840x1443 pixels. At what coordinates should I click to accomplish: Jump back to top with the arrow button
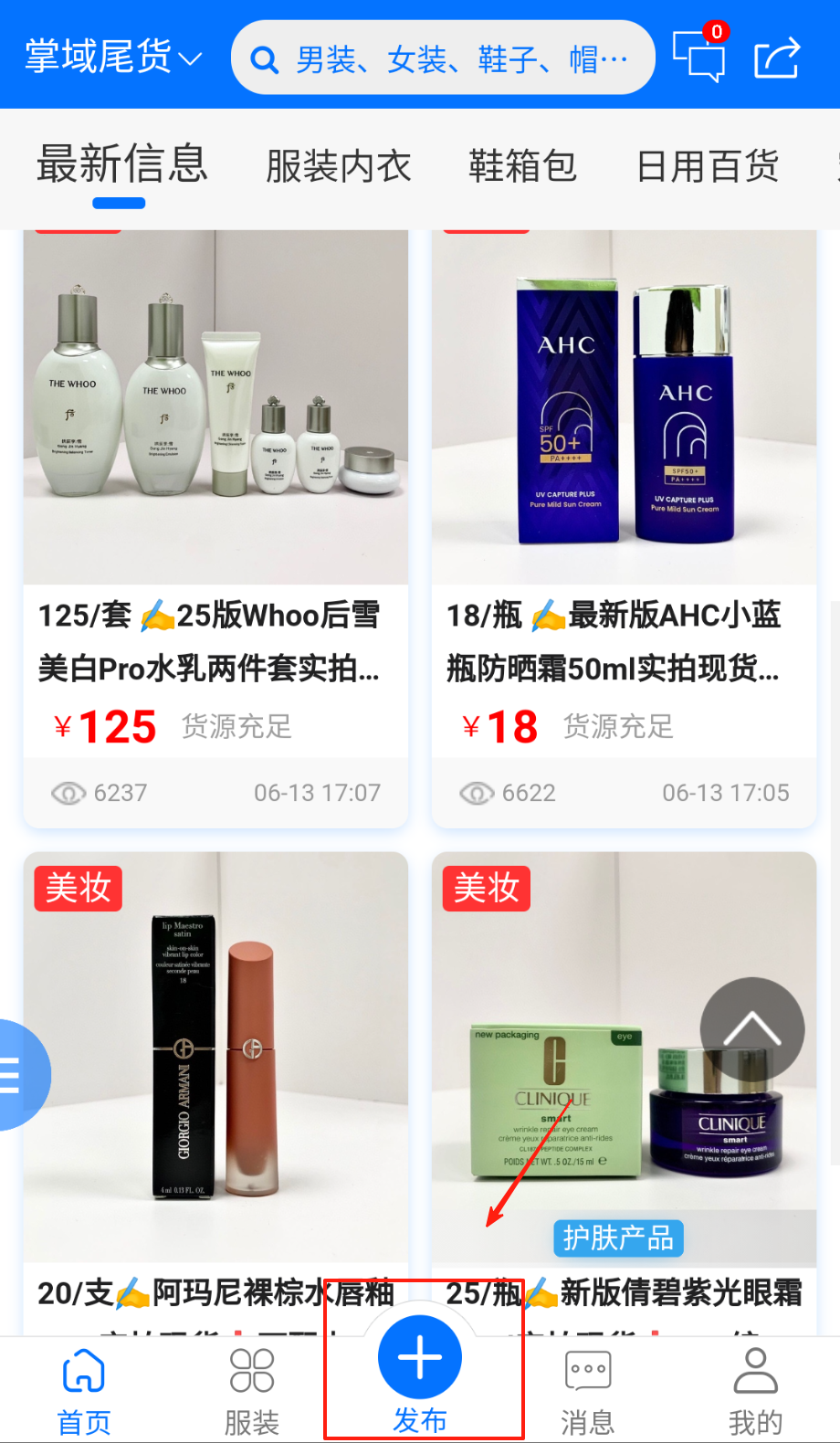point(751,1029)
